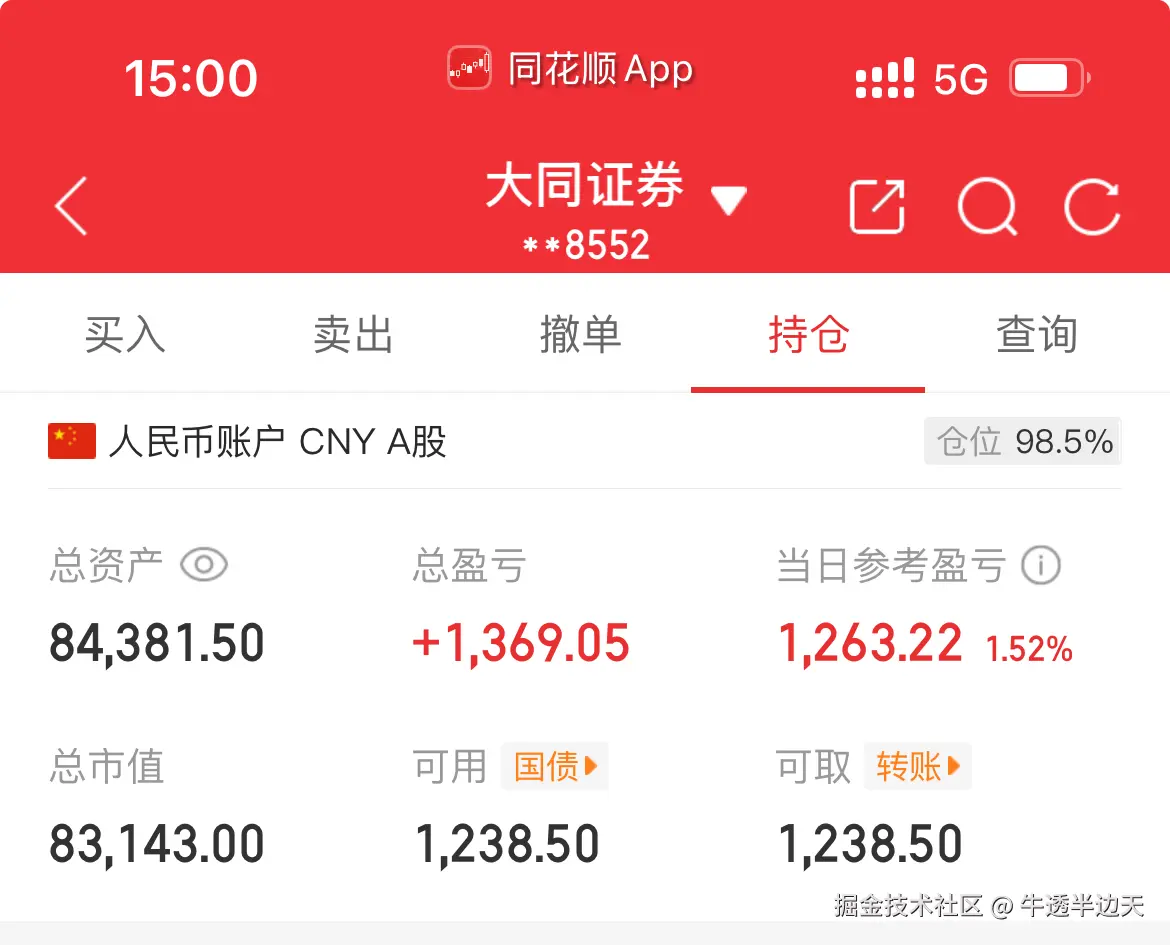Tap the 转账 button

point(918,767)
